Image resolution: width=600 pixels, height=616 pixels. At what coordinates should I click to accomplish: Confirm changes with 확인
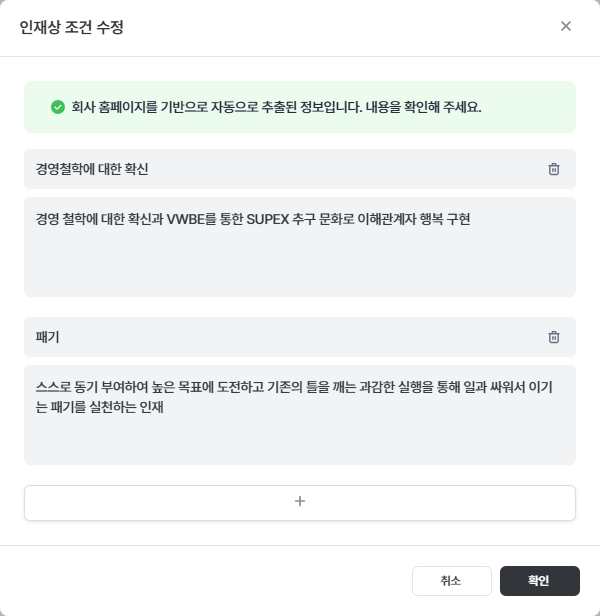(x=539, y=581)
